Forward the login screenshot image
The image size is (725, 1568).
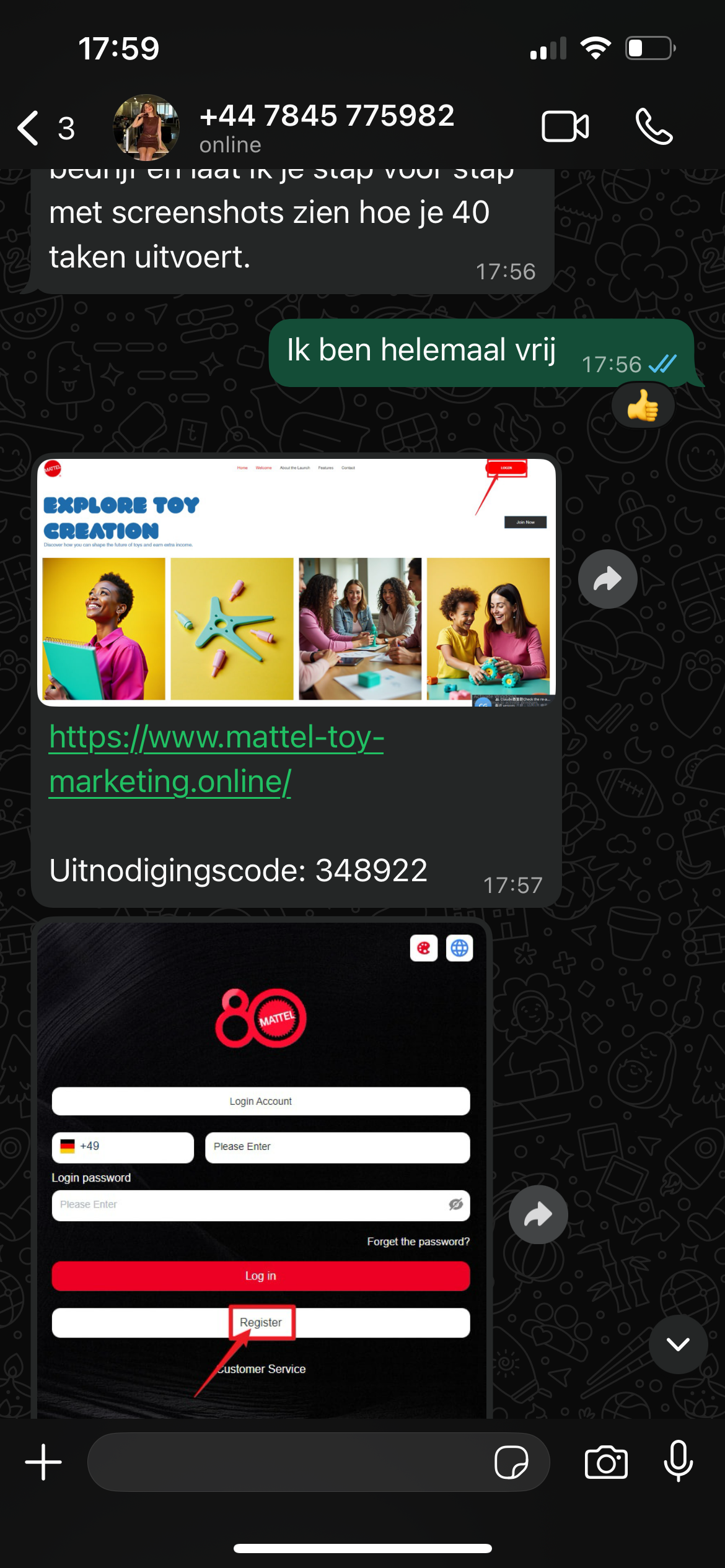[538, 1214]
